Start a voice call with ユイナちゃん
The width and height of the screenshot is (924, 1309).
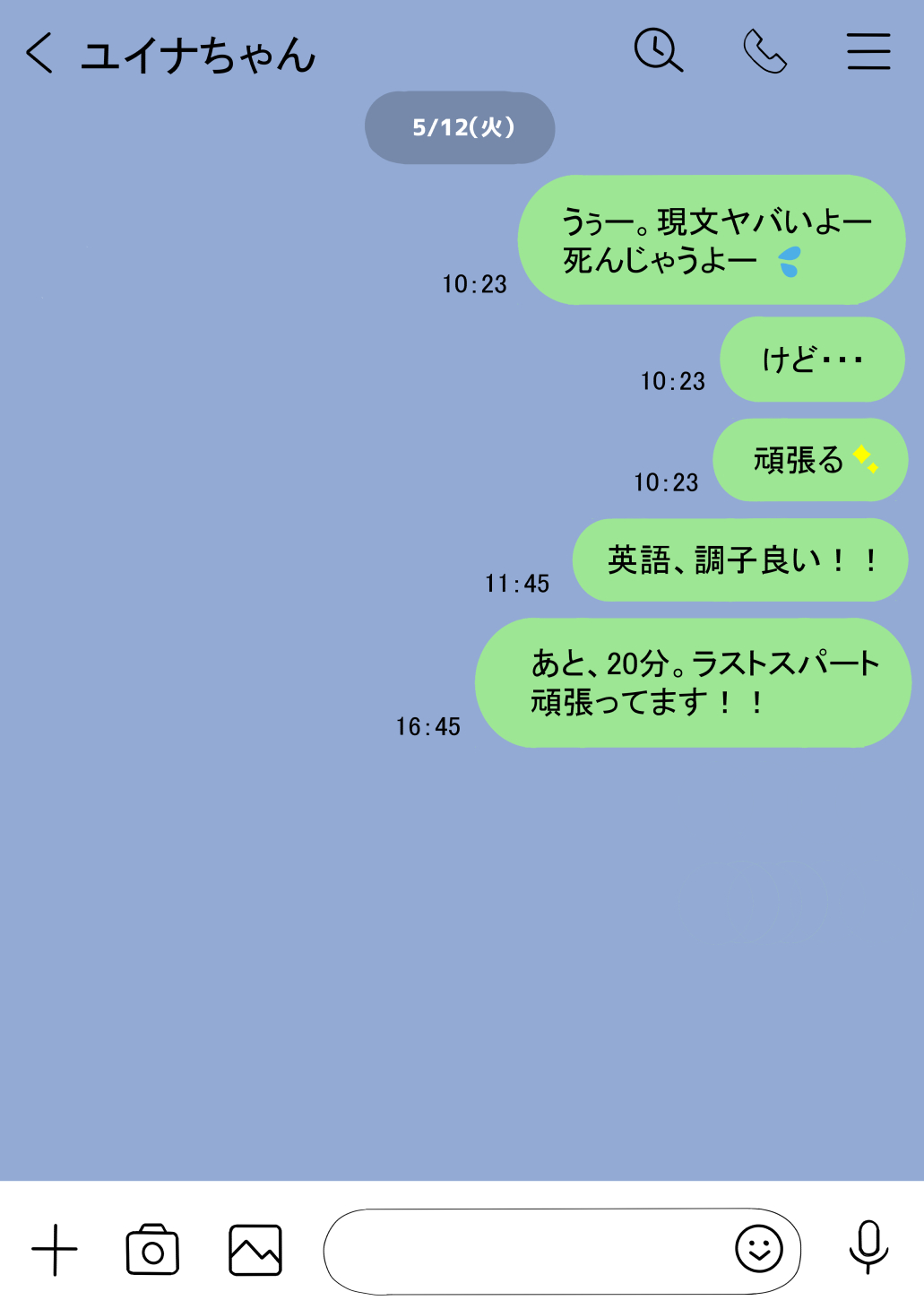[764, 51]
